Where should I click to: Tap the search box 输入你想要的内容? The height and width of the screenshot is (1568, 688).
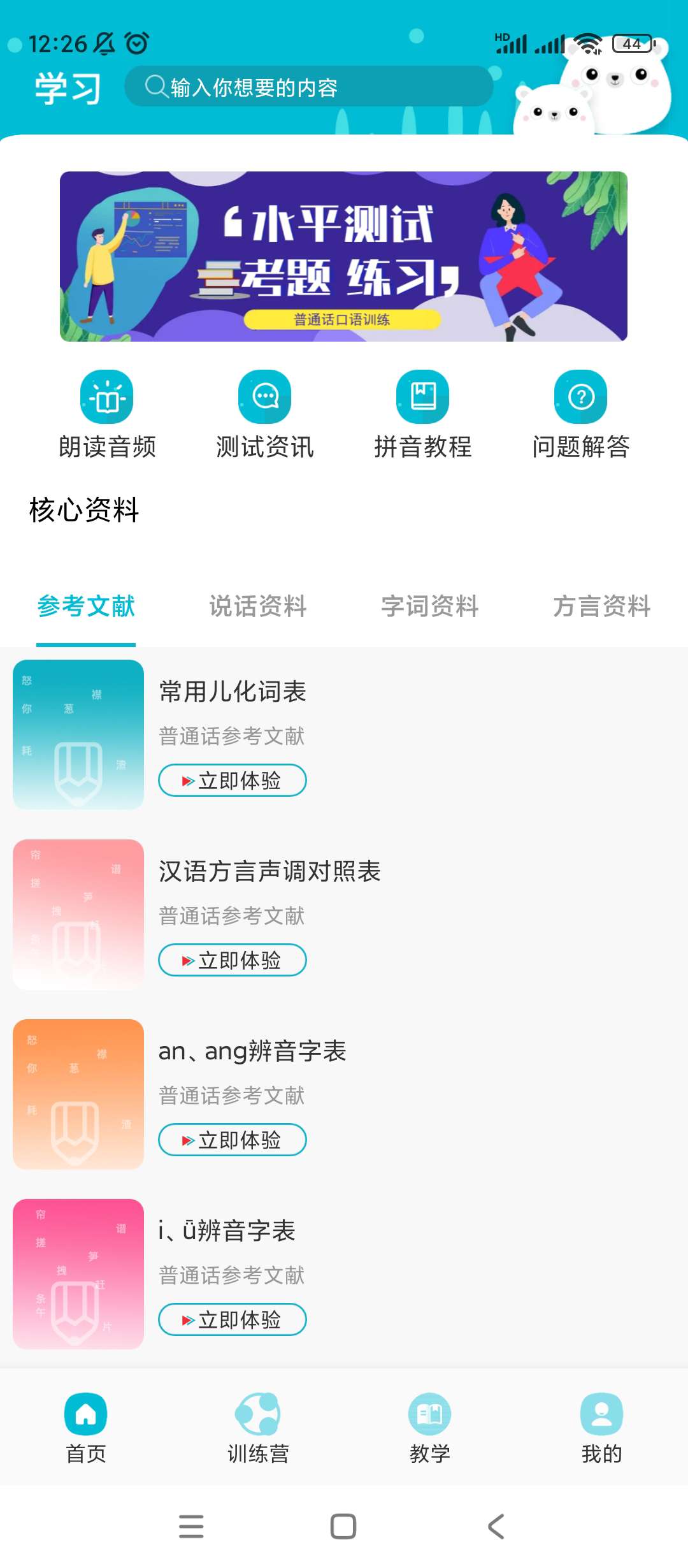click(308, 87)
